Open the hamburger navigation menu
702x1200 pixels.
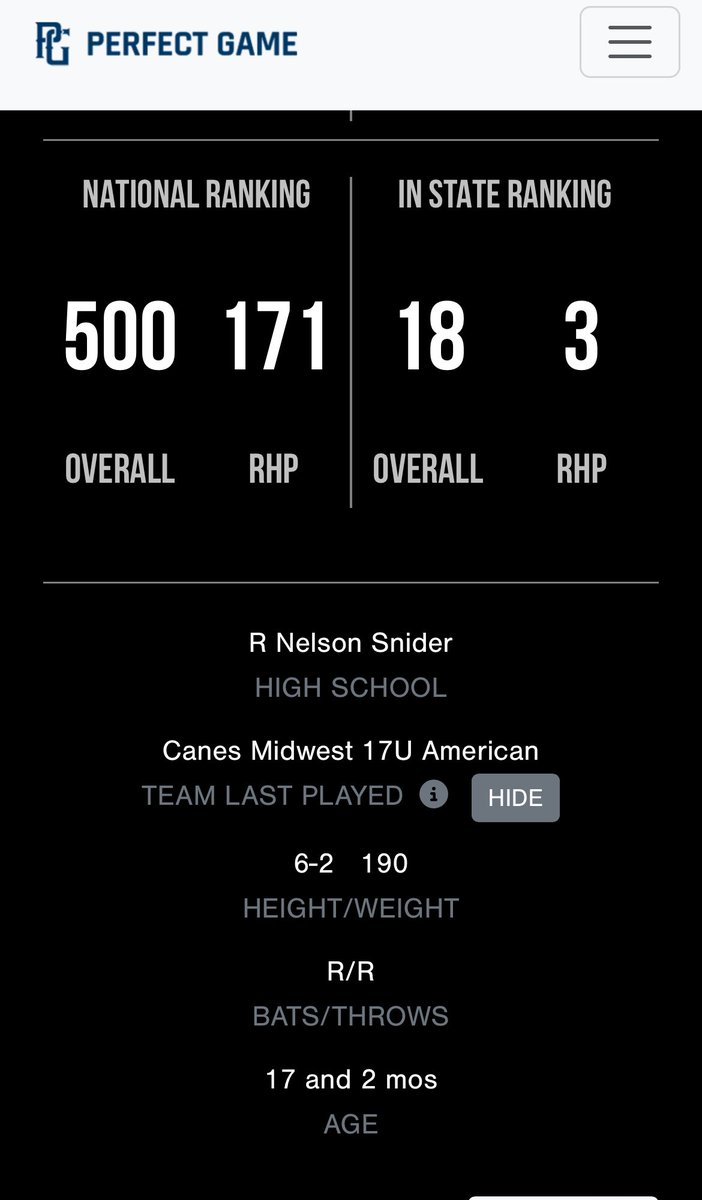(629, 42)
